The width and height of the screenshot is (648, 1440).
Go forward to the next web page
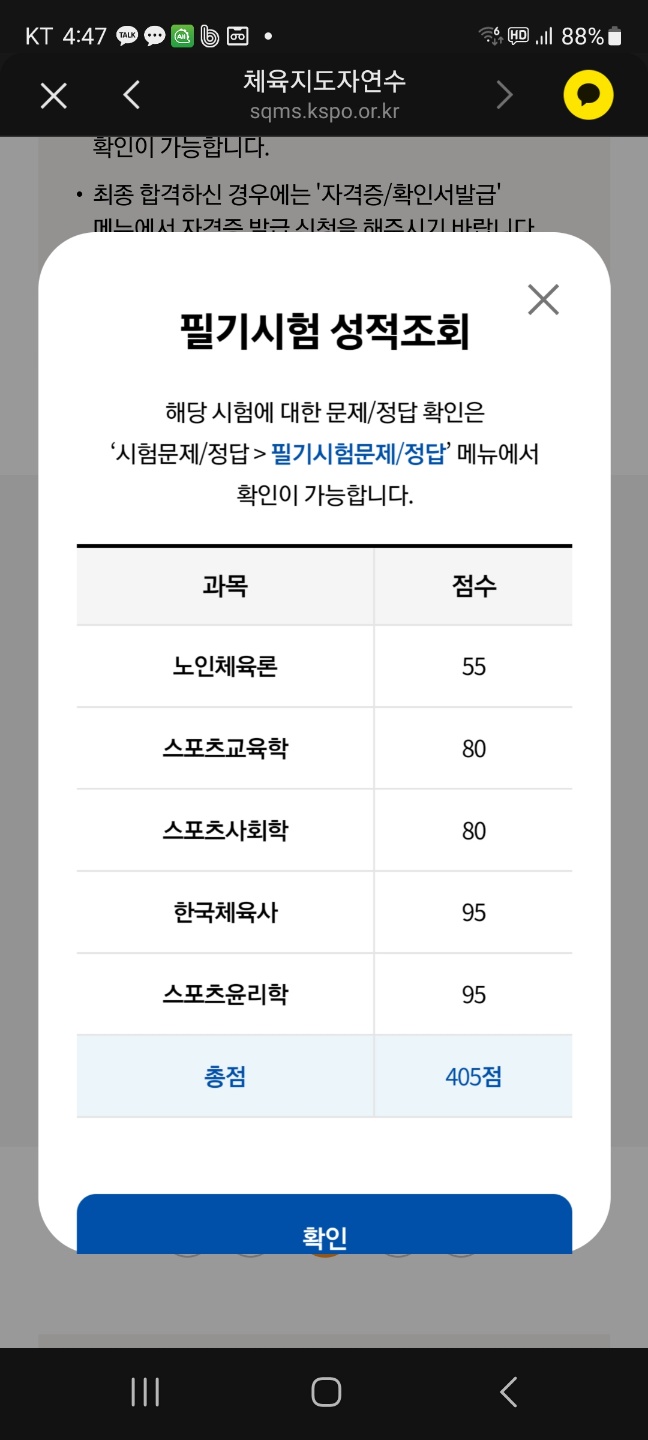pyautogui.click(x=505, y=96)
